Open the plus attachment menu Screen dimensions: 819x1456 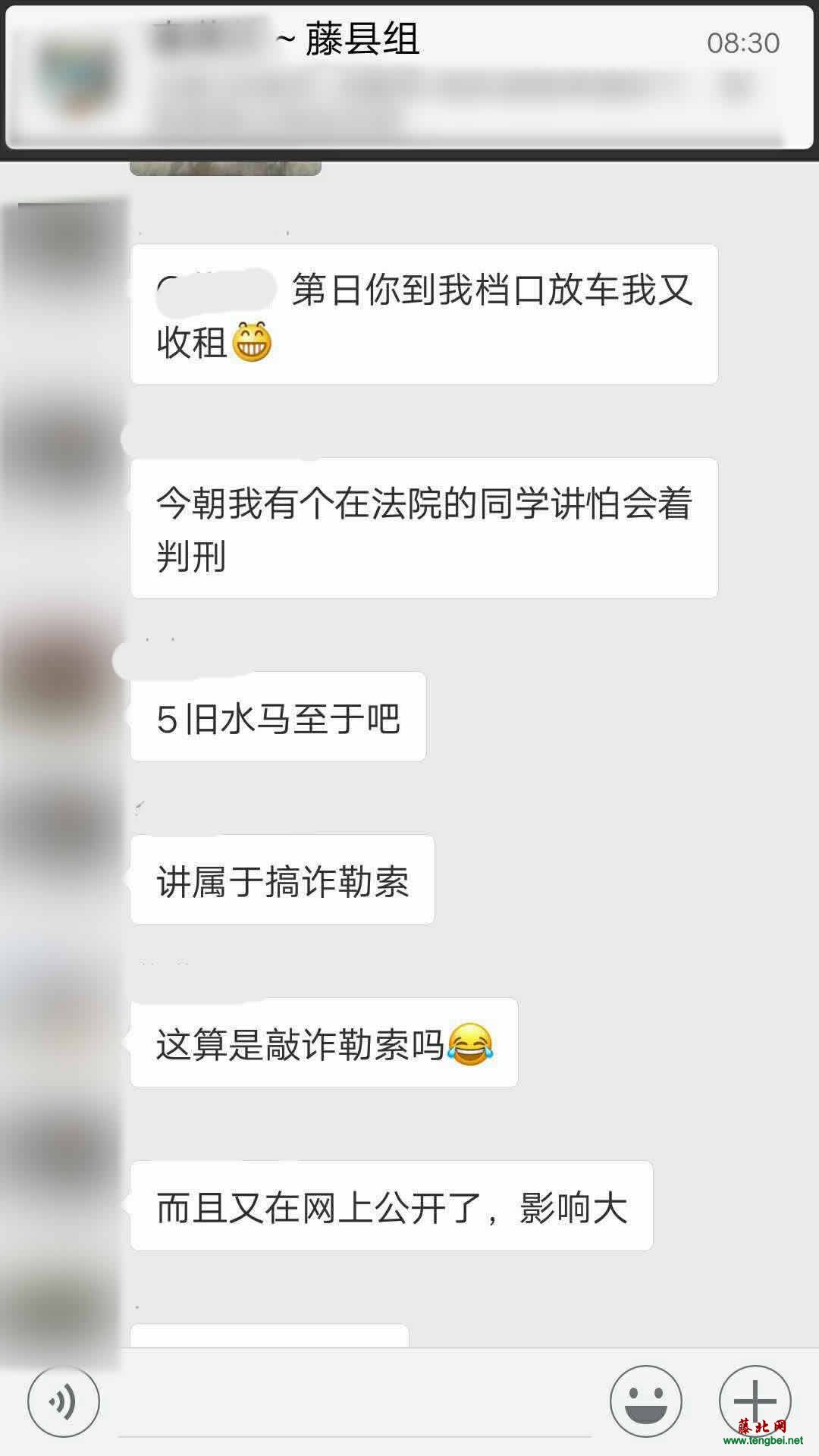(x=755, y=1401)
